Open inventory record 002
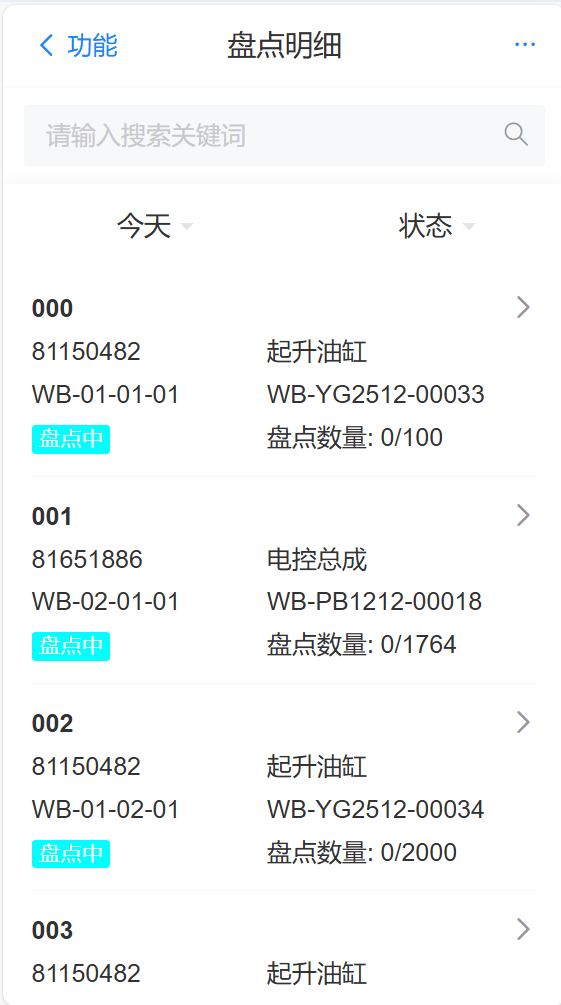561x1005 pixels. tap(284, 788)
